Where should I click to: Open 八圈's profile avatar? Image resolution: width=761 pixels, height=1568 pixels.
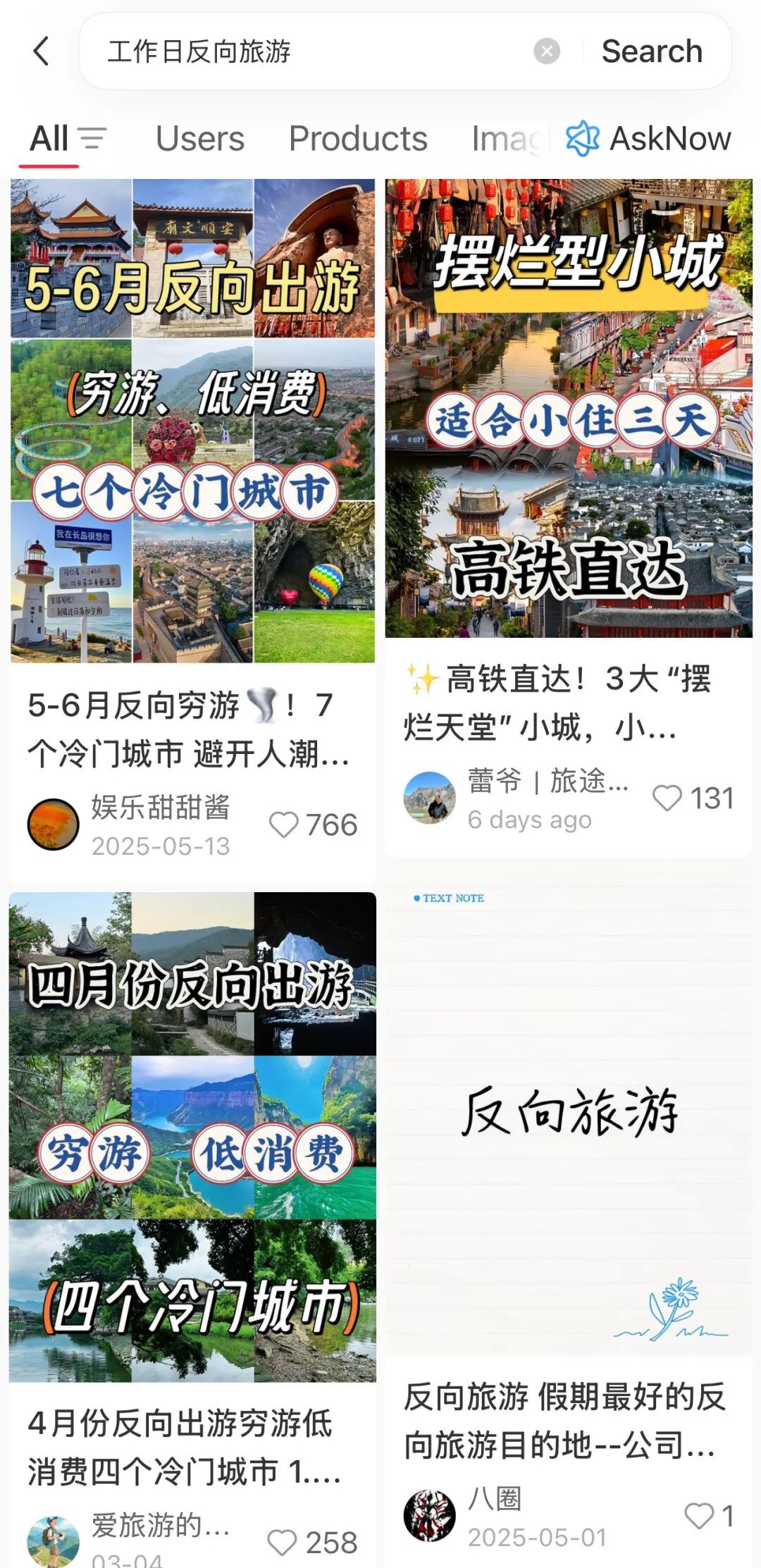429,1515
